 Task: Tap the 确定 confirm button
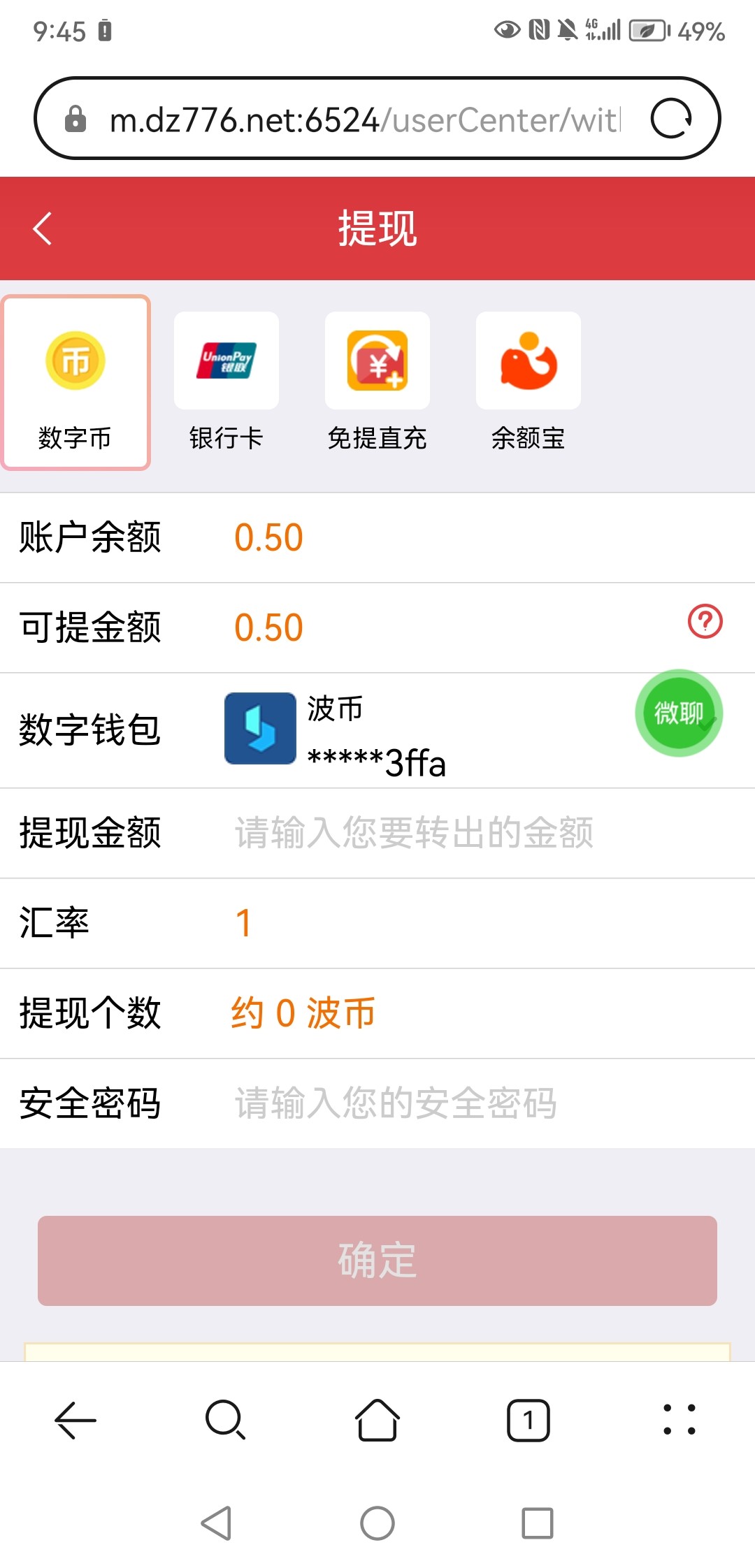pos(377,1261)
